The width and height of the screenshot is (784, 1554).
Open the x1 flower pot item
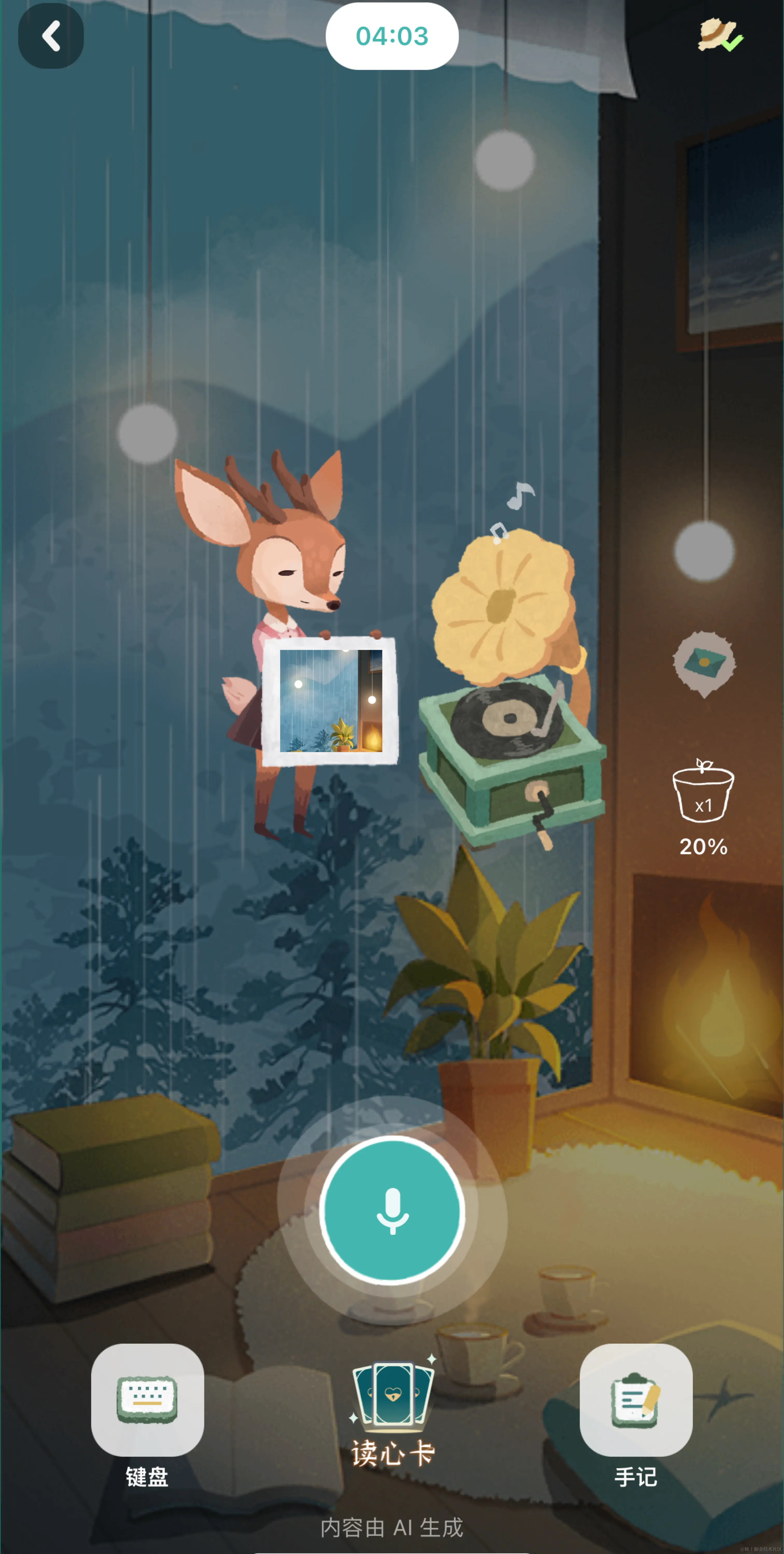(703, 794)
